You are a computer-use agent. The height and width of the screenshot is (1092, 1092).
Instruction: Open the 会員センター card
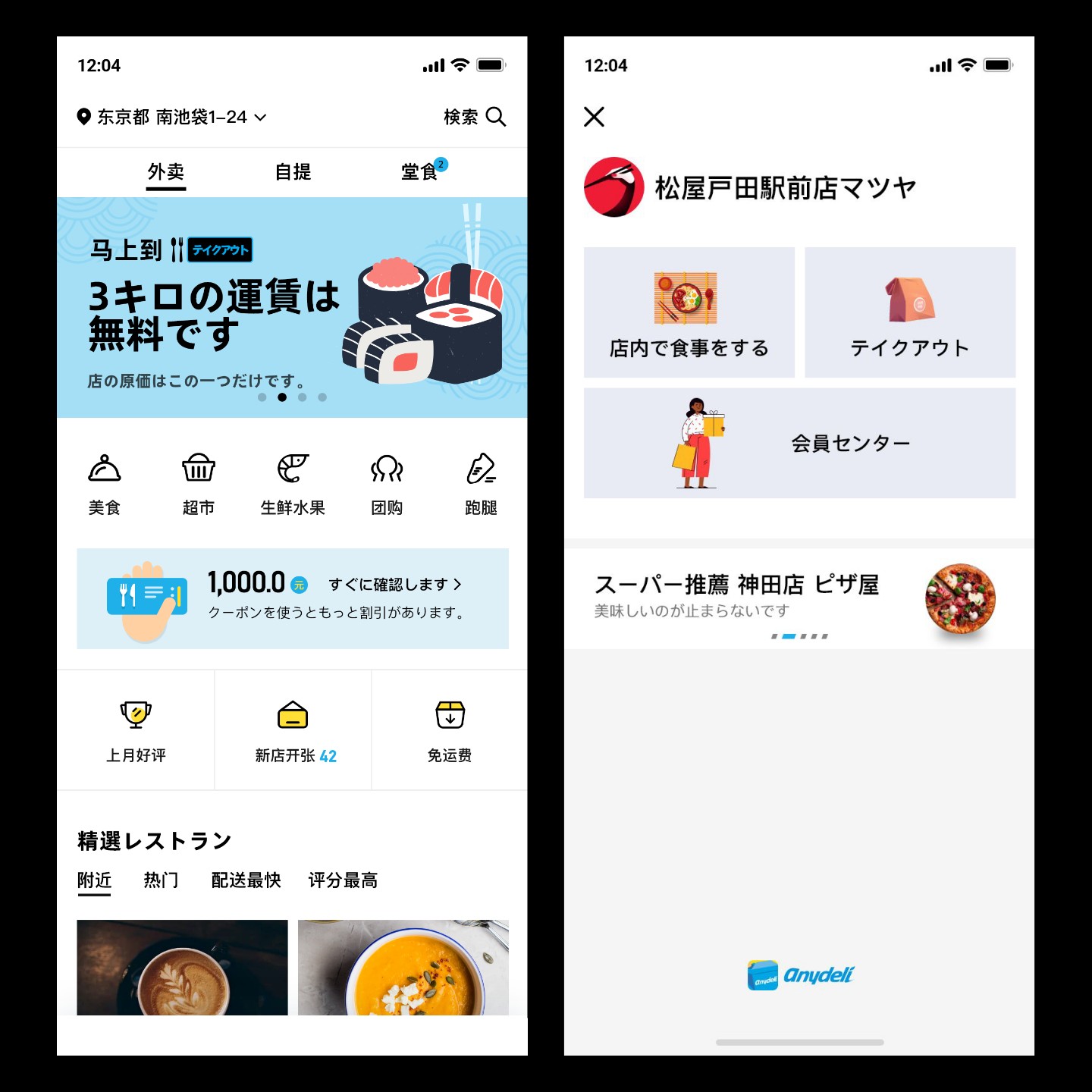point(799,443)
